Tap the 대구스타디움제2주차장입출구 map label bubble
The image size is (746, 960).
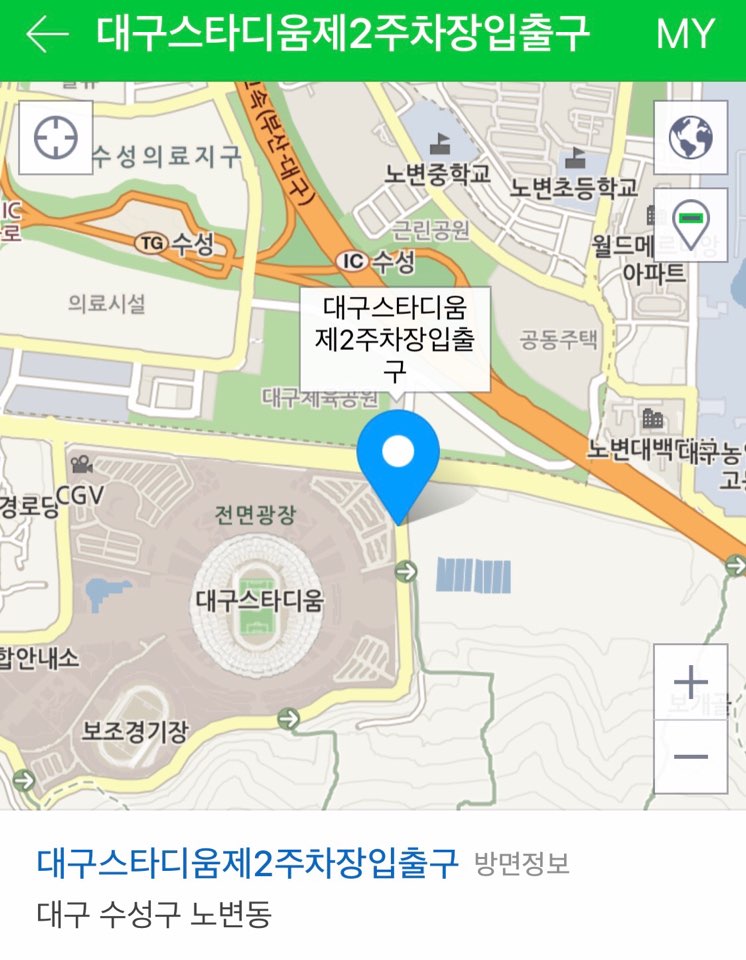[x=395, y=340]
